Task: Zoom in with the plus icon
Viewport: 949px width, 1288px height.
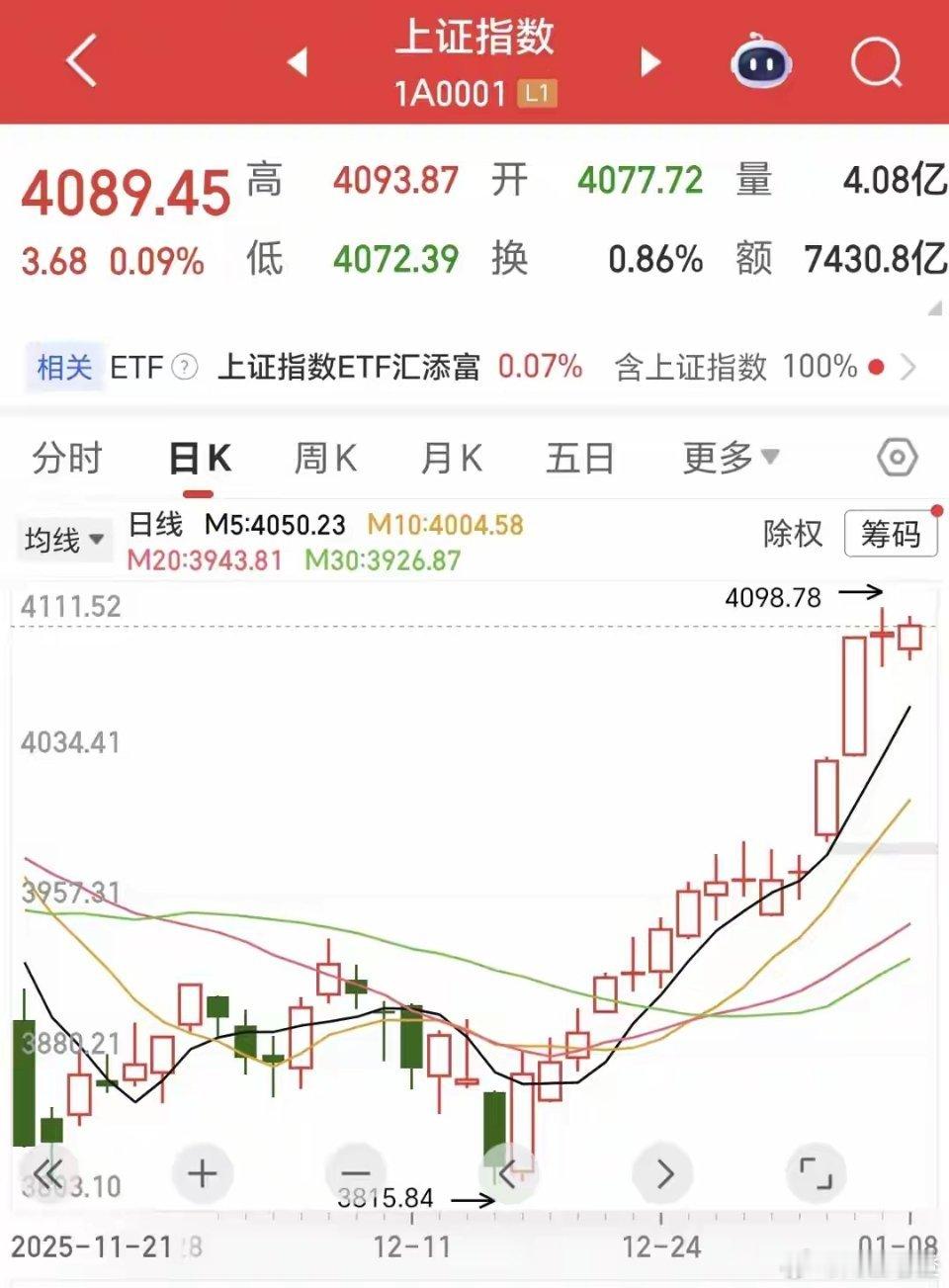Action: (x=201, y=1173)
